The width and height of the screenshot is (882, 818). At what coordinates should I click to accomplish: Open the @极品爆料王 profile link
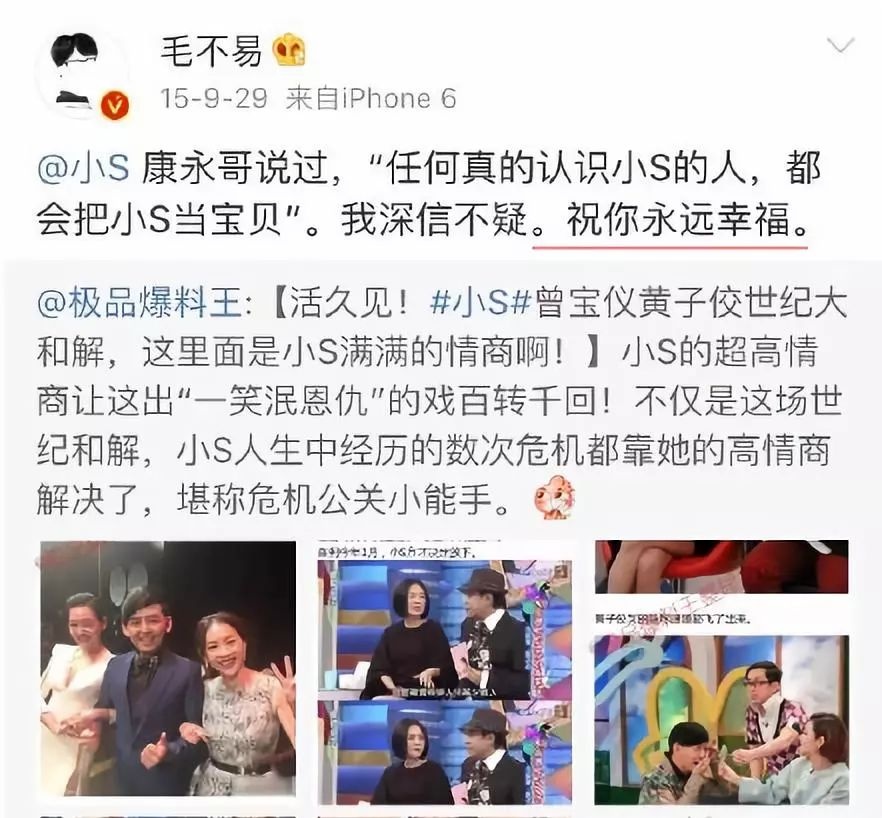(152, 301)
